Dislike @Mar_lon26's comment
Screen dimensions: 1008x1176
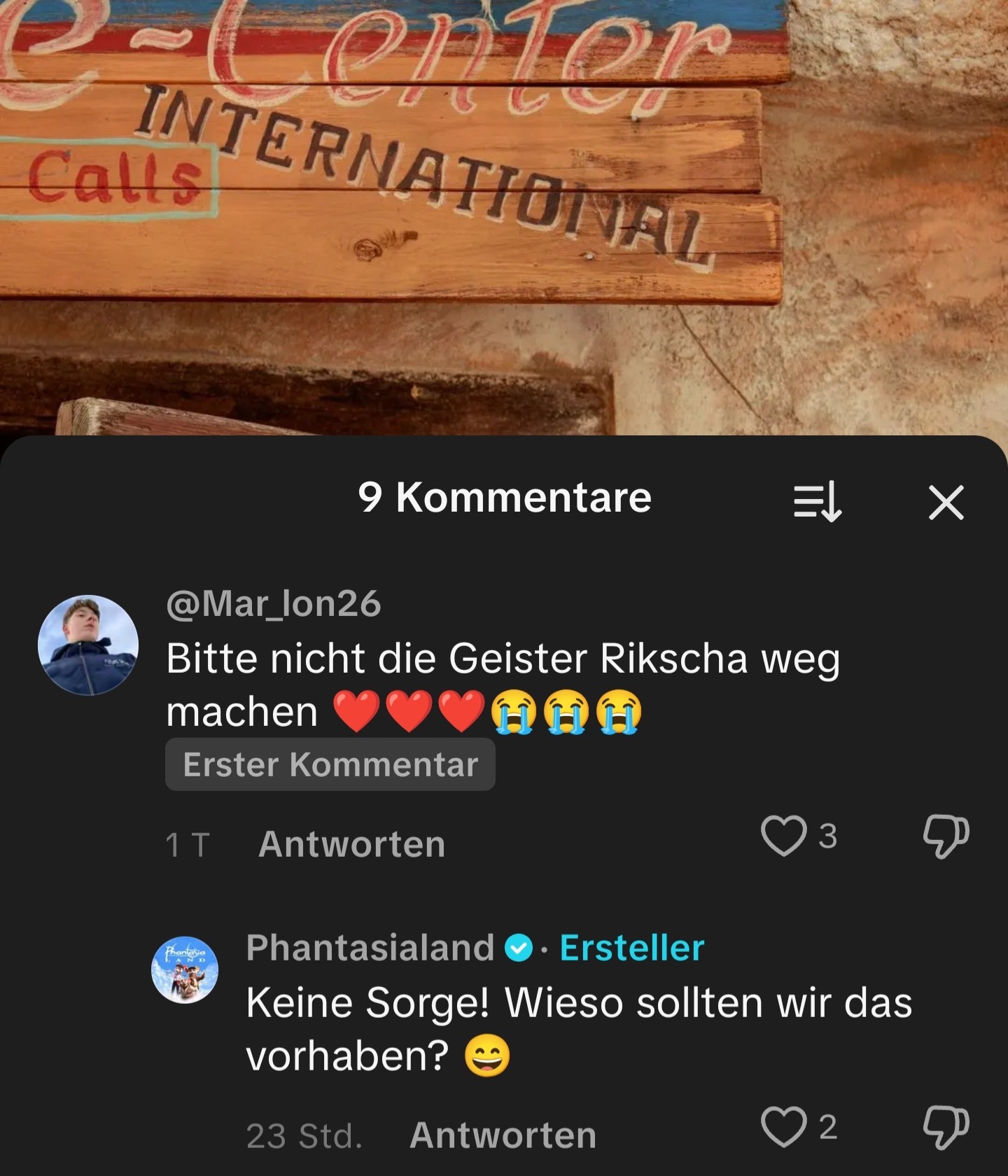(945, 836)
